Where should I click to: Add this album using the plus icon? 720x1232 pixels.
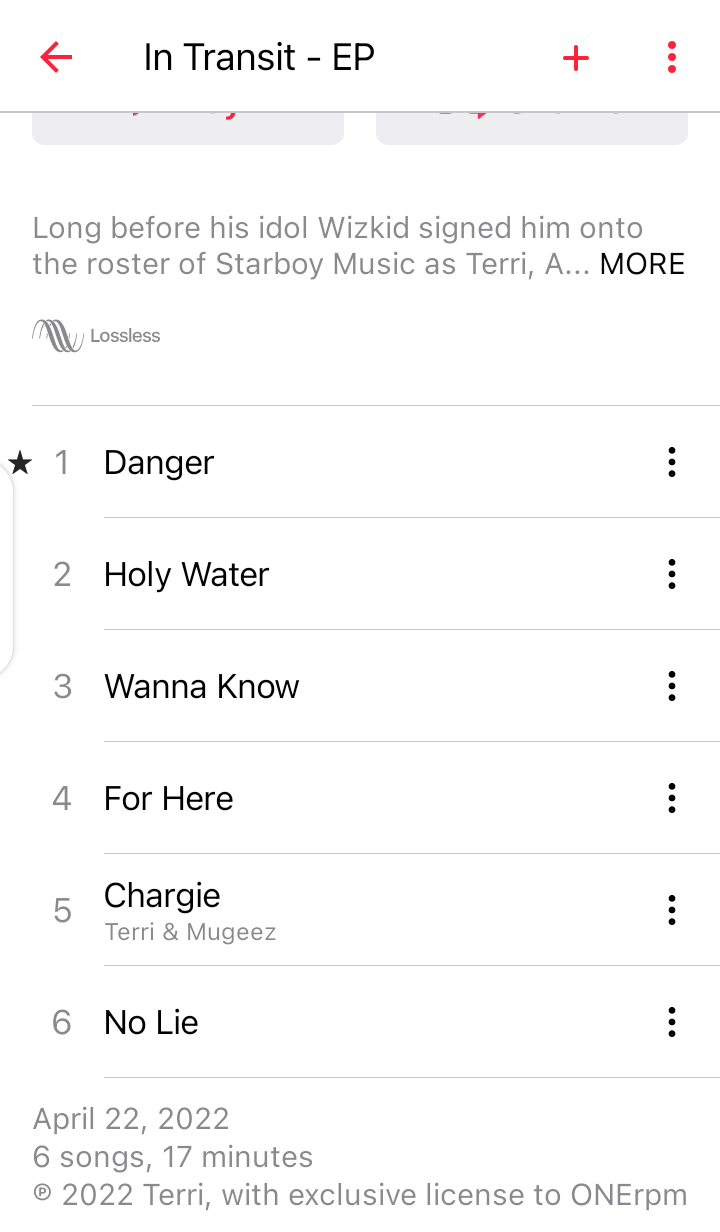pos(576,57)
